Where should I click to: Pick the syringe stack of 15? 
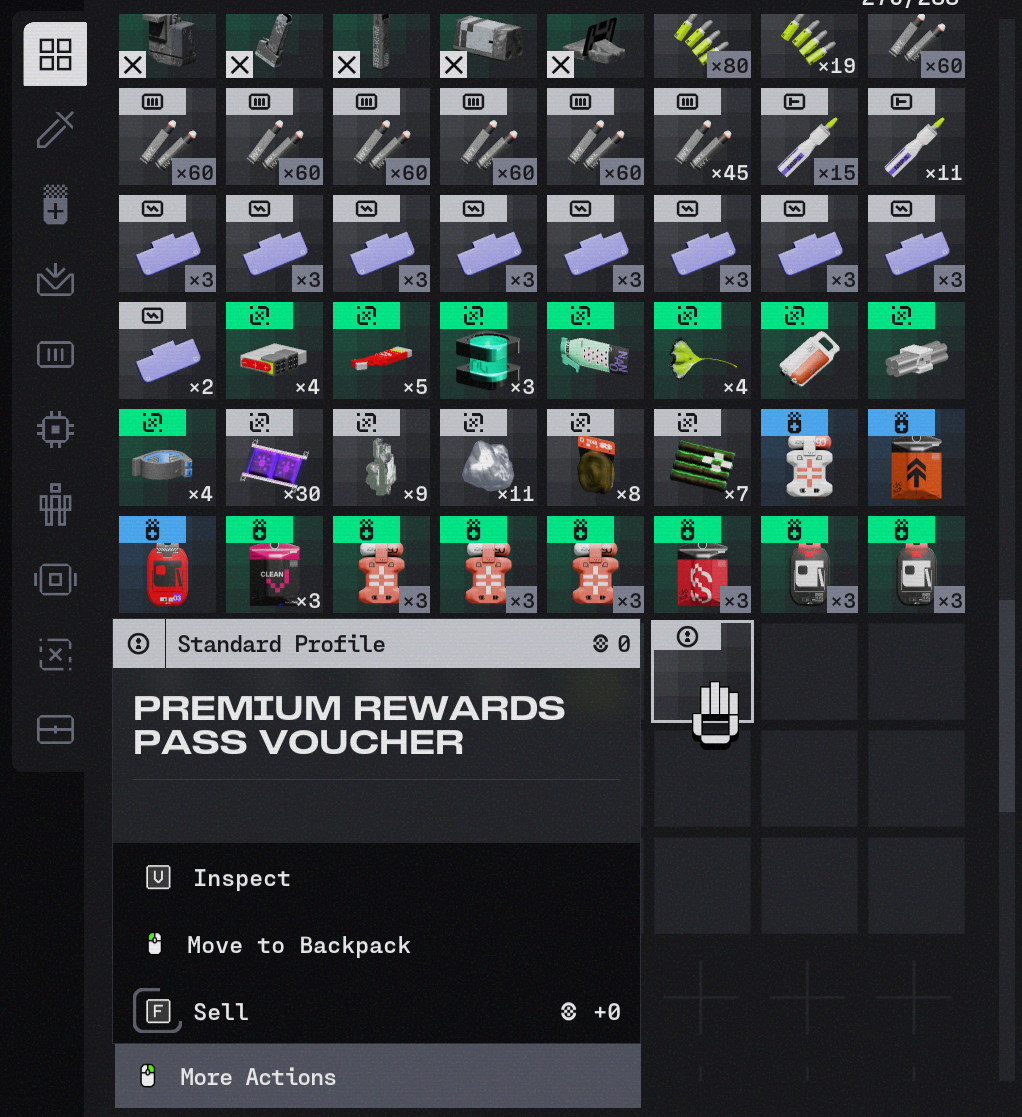point(809,137)
